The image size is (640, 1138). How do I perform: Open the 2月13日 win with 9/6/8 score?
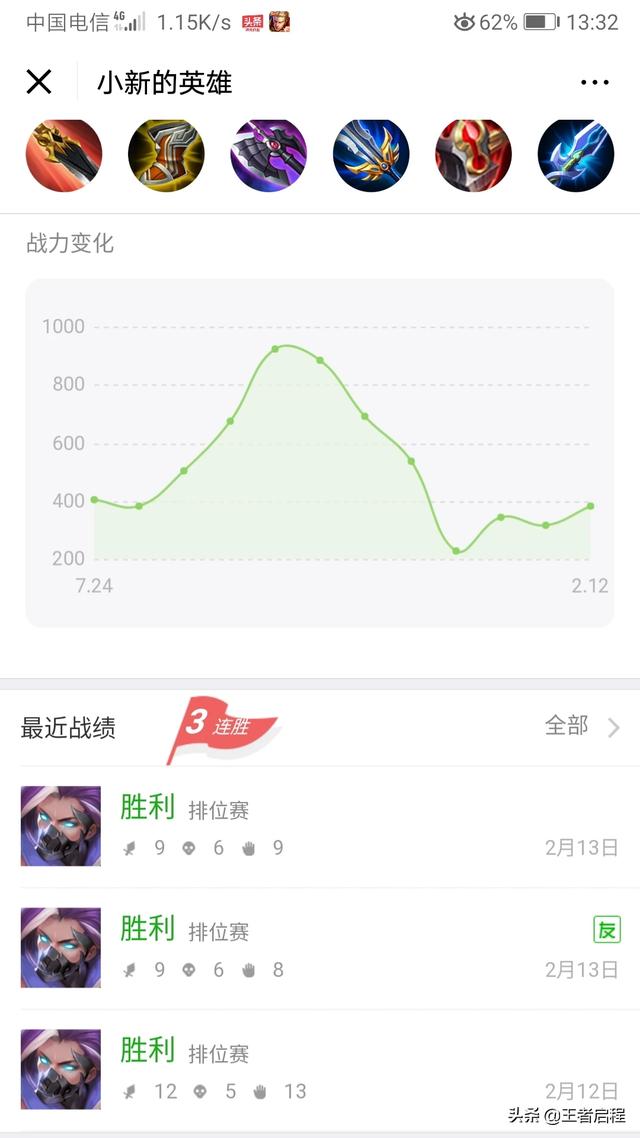click(x=320, y=948)
